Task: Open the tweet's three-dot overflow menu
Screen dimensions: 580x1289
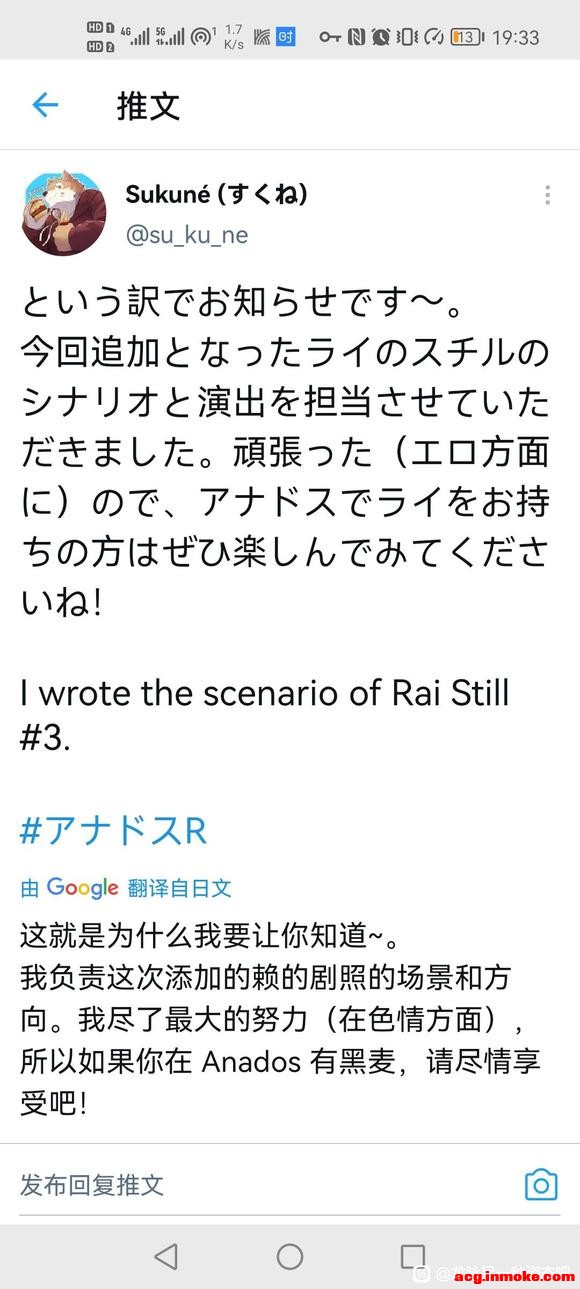Action: tap(547, 195)
